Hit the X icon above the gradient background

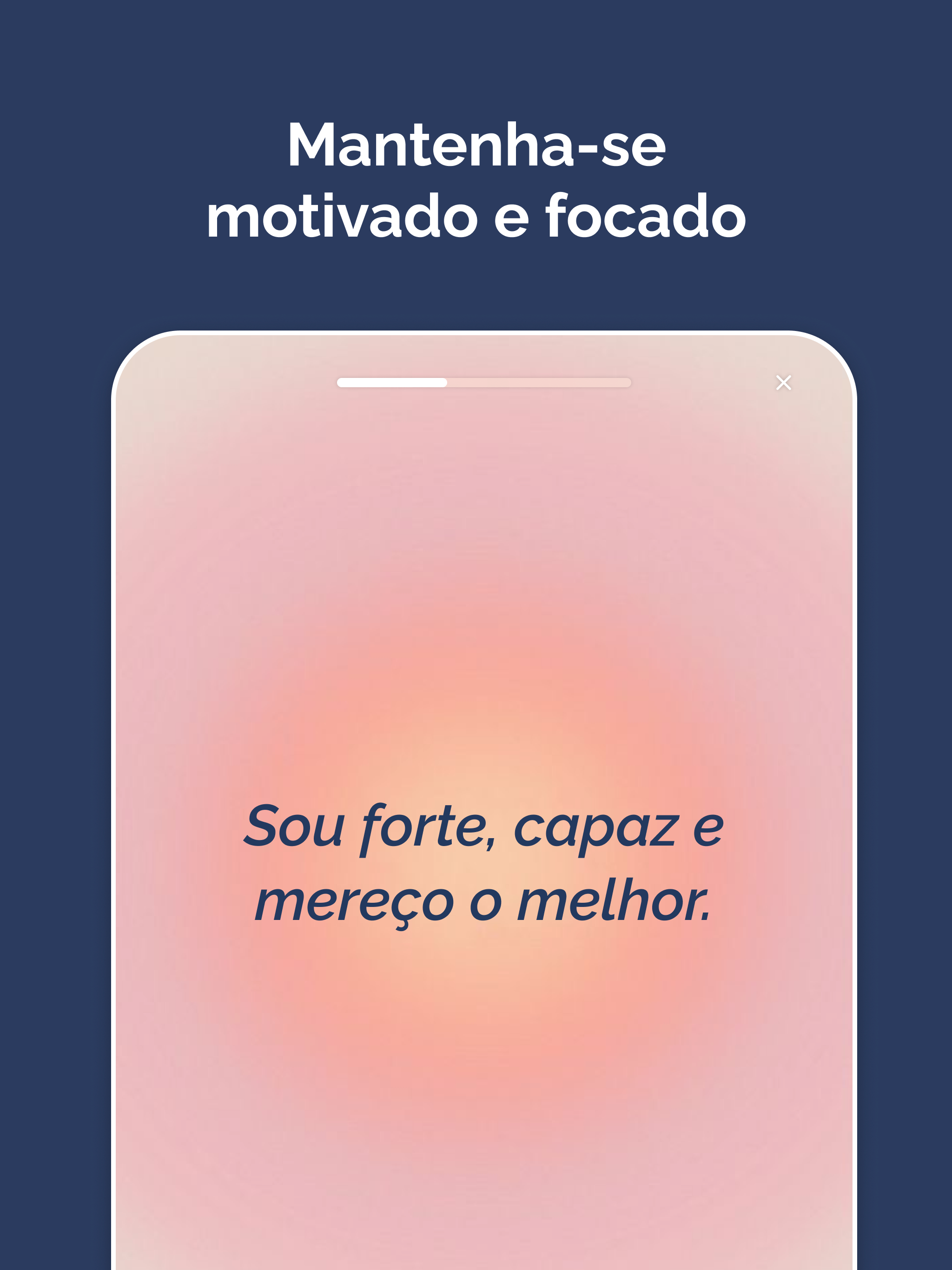784,383
